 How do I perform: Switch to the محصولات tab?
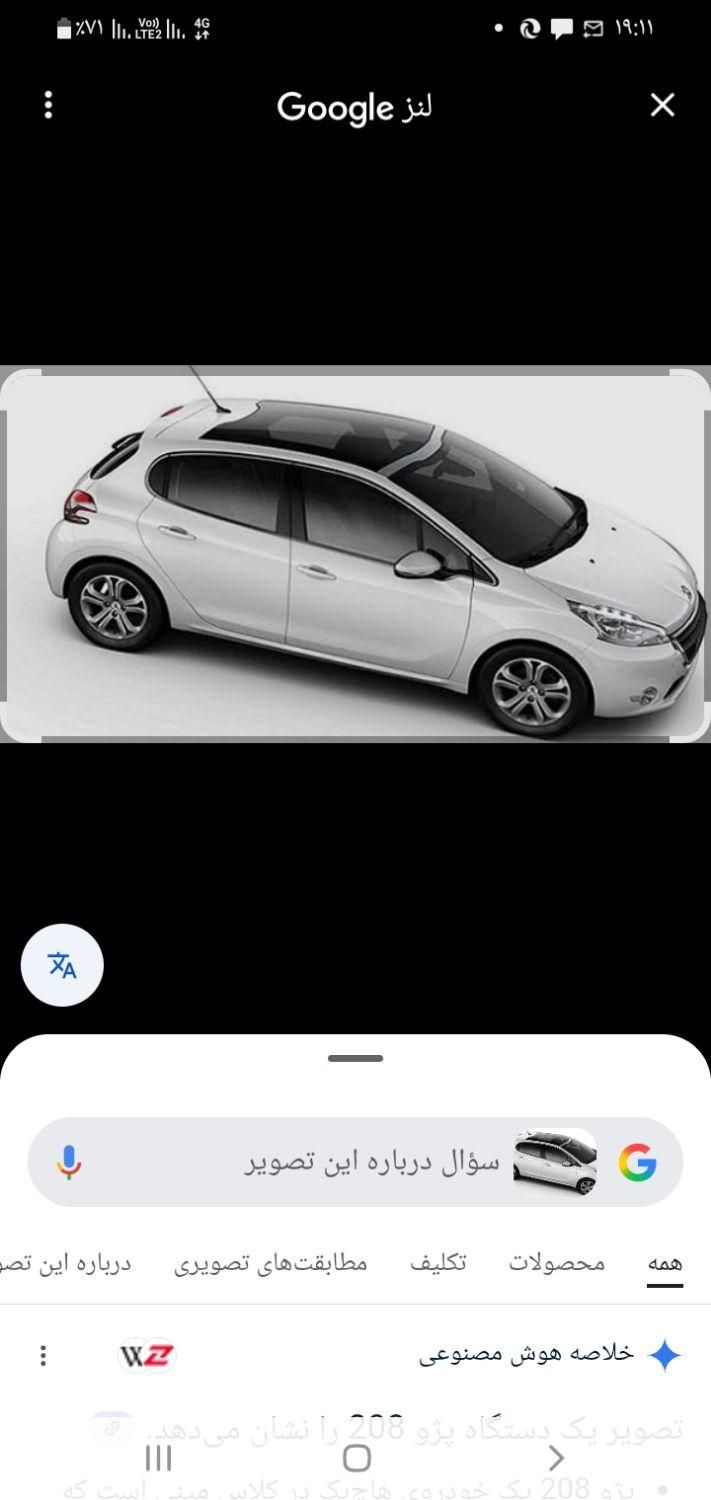coord(557,1263)
